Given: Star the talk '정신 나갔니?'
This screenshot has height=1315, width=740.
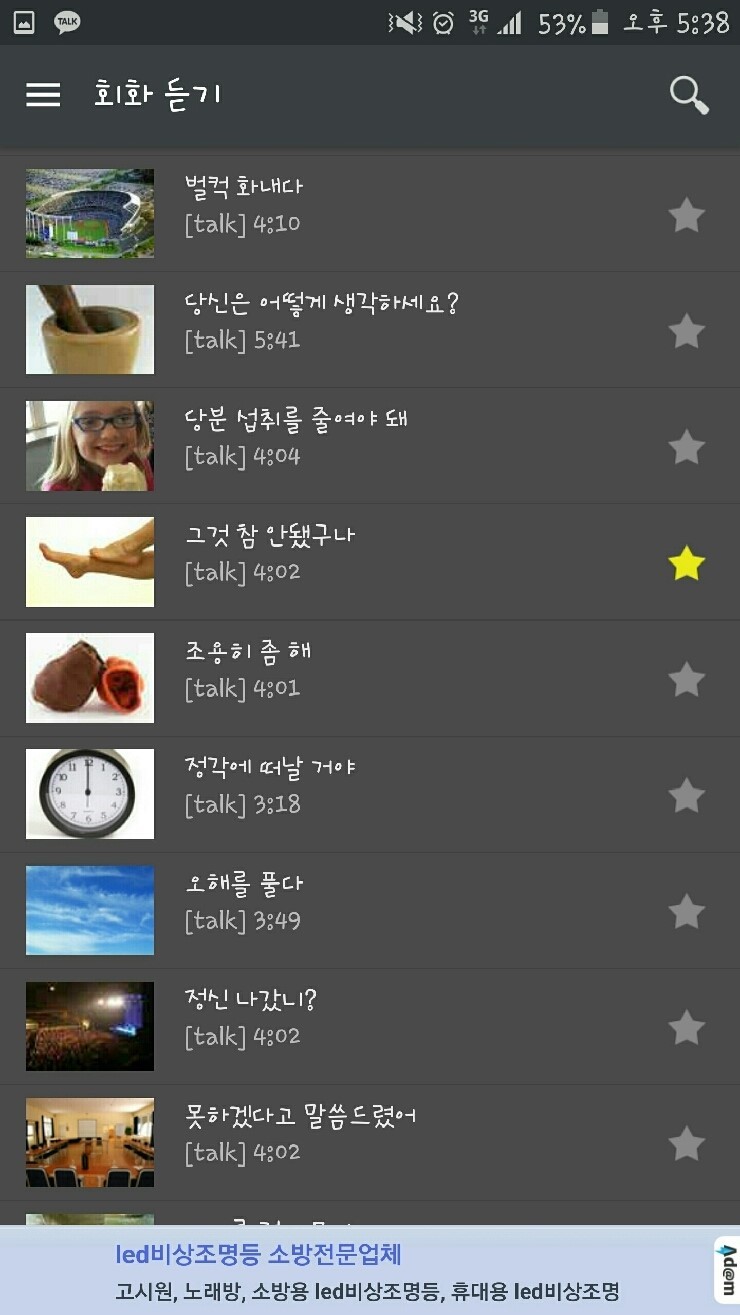Looking at the screenshot, I should pyautogui.click(x=686, y=1028).
